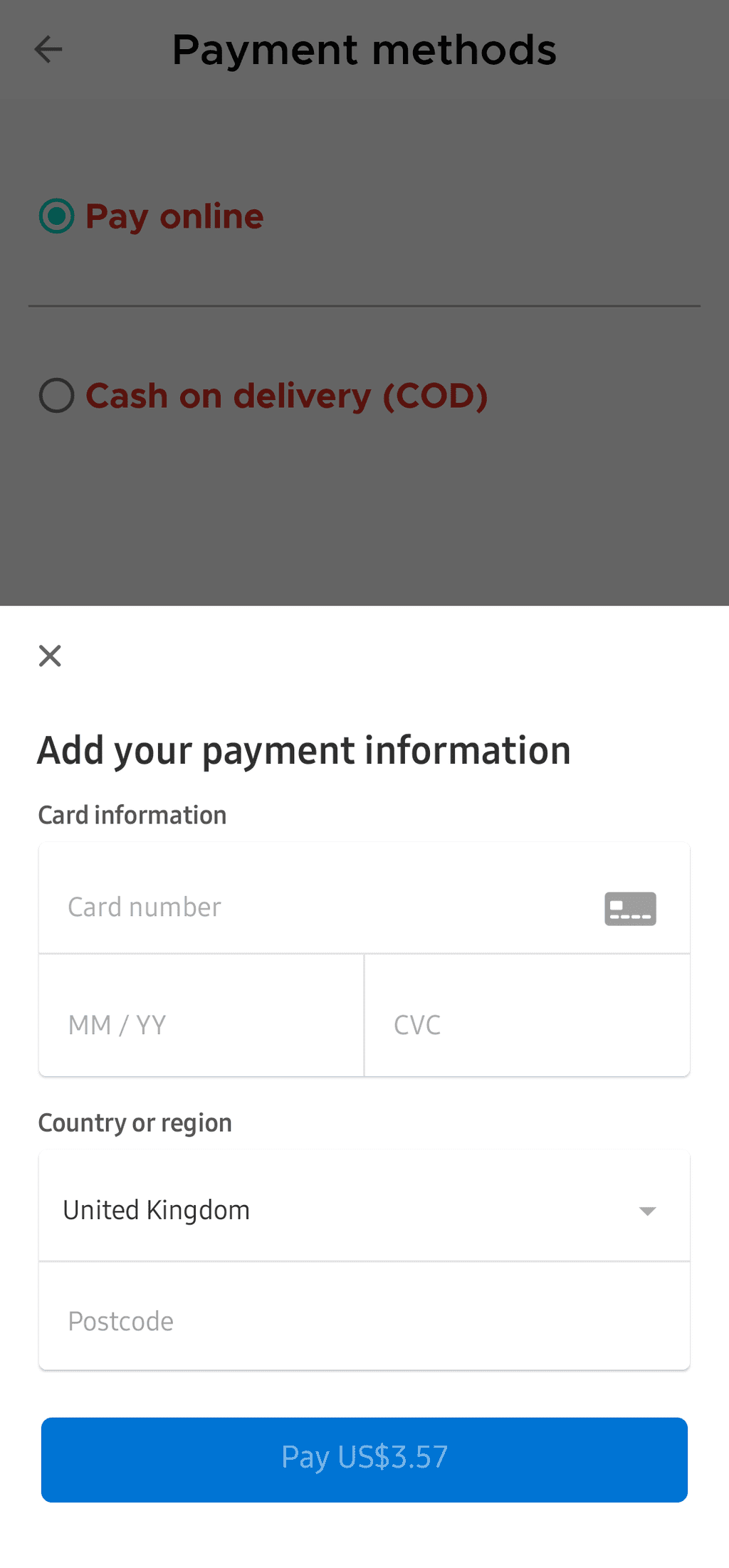This screenshot has width=729, height=1568.
Task: Open the United Kingdom country dropdown
Action: 364,1210
